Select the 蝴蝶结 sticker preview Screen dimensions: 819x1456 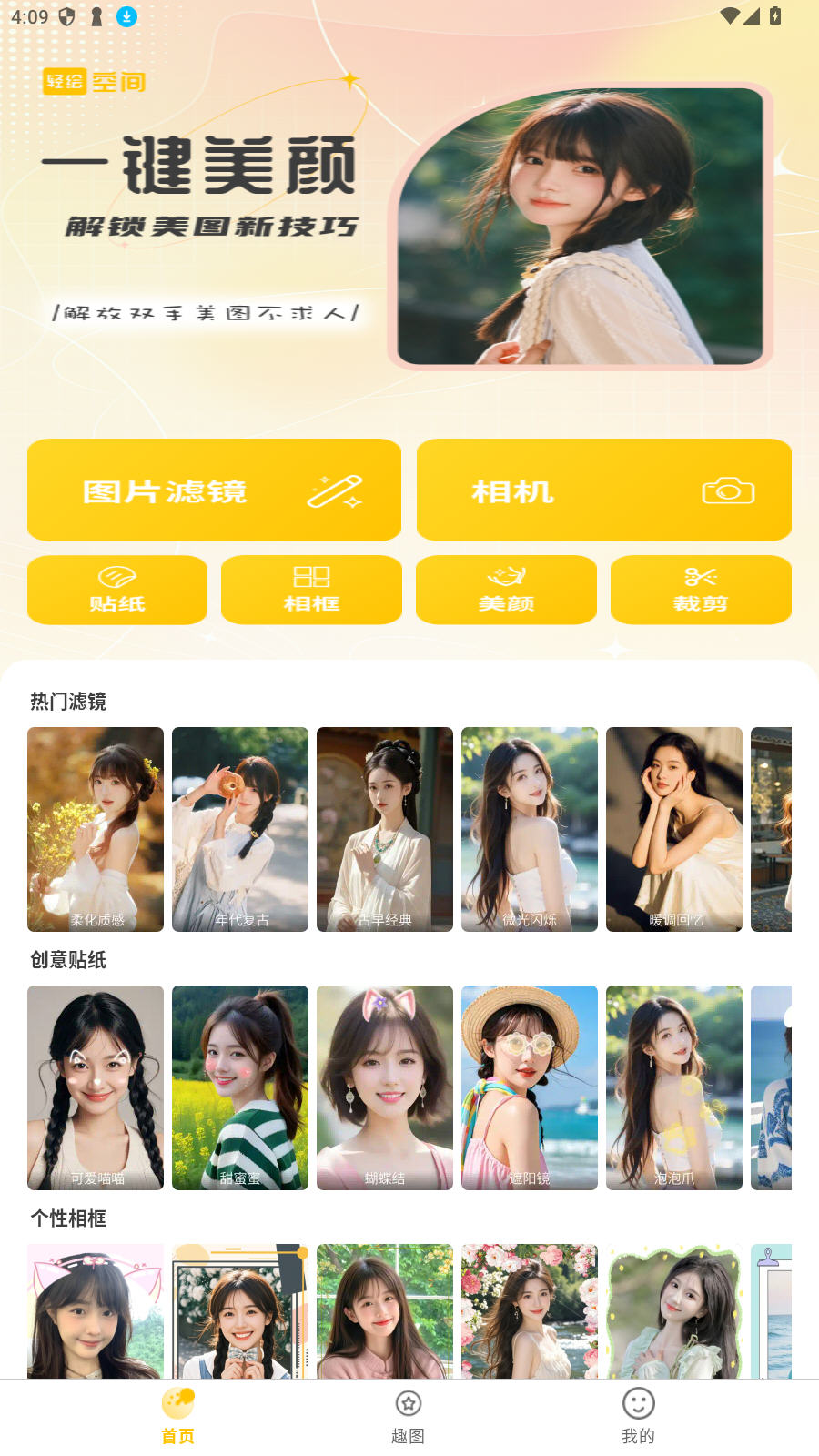click(x=384, y=1087)
